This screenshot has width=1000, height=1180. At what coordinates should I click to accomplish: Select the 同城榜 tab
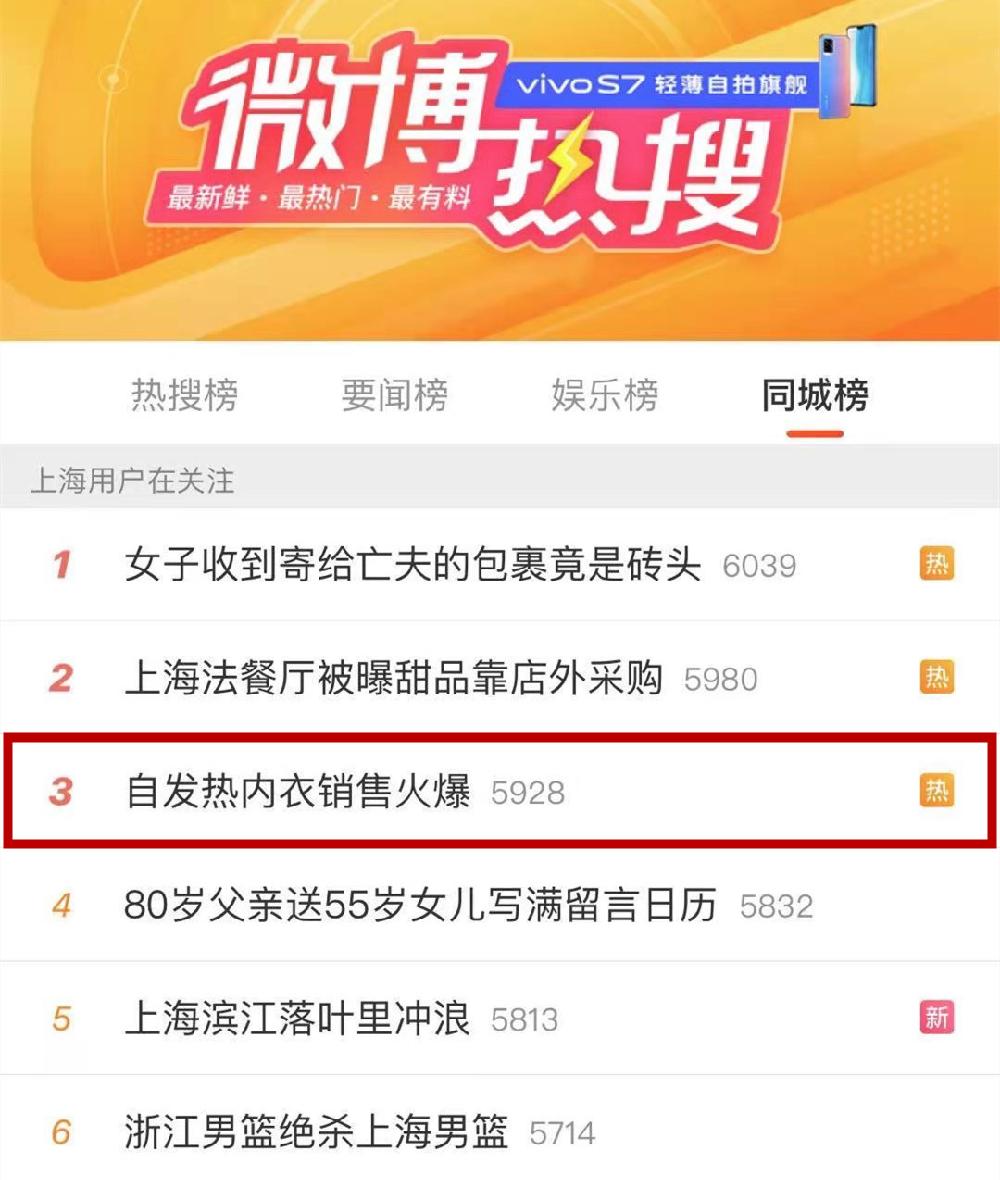pos(814,395)
